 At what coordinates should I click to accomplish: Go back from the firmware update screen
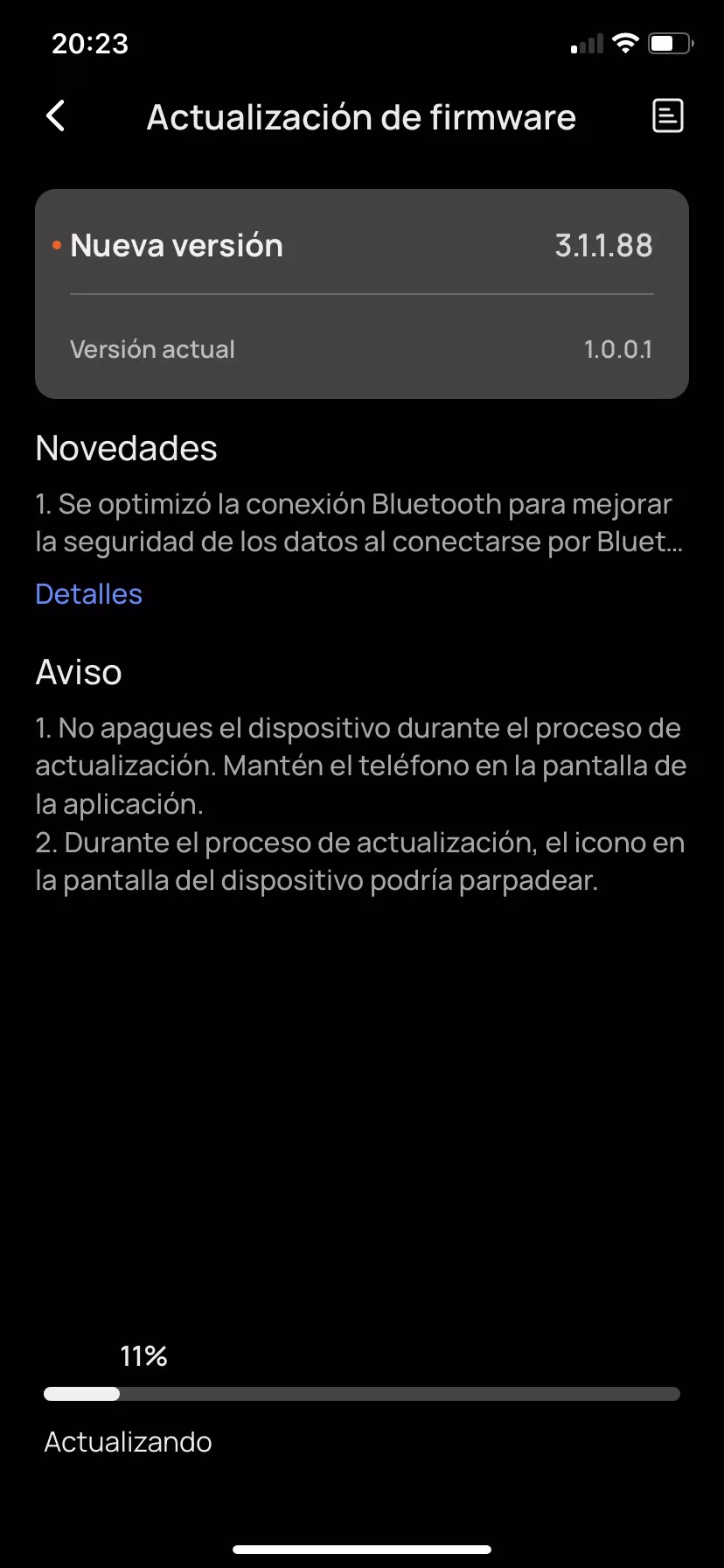[x=55, y=116]
